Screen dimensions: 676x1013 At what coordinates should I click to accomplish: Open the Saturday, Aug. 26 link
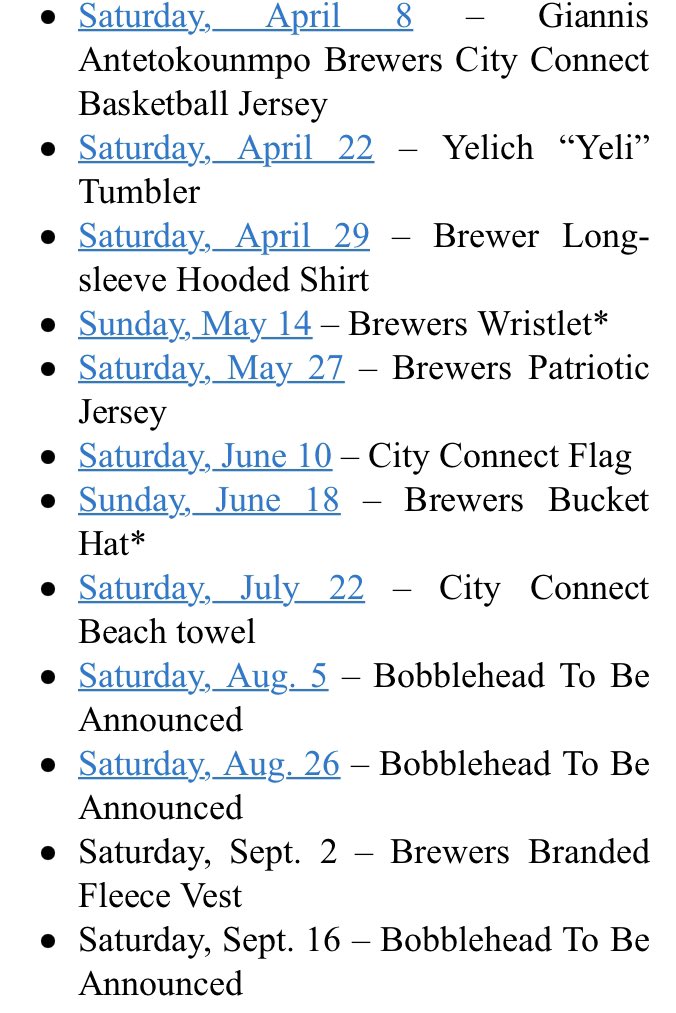tap(209, 764)
